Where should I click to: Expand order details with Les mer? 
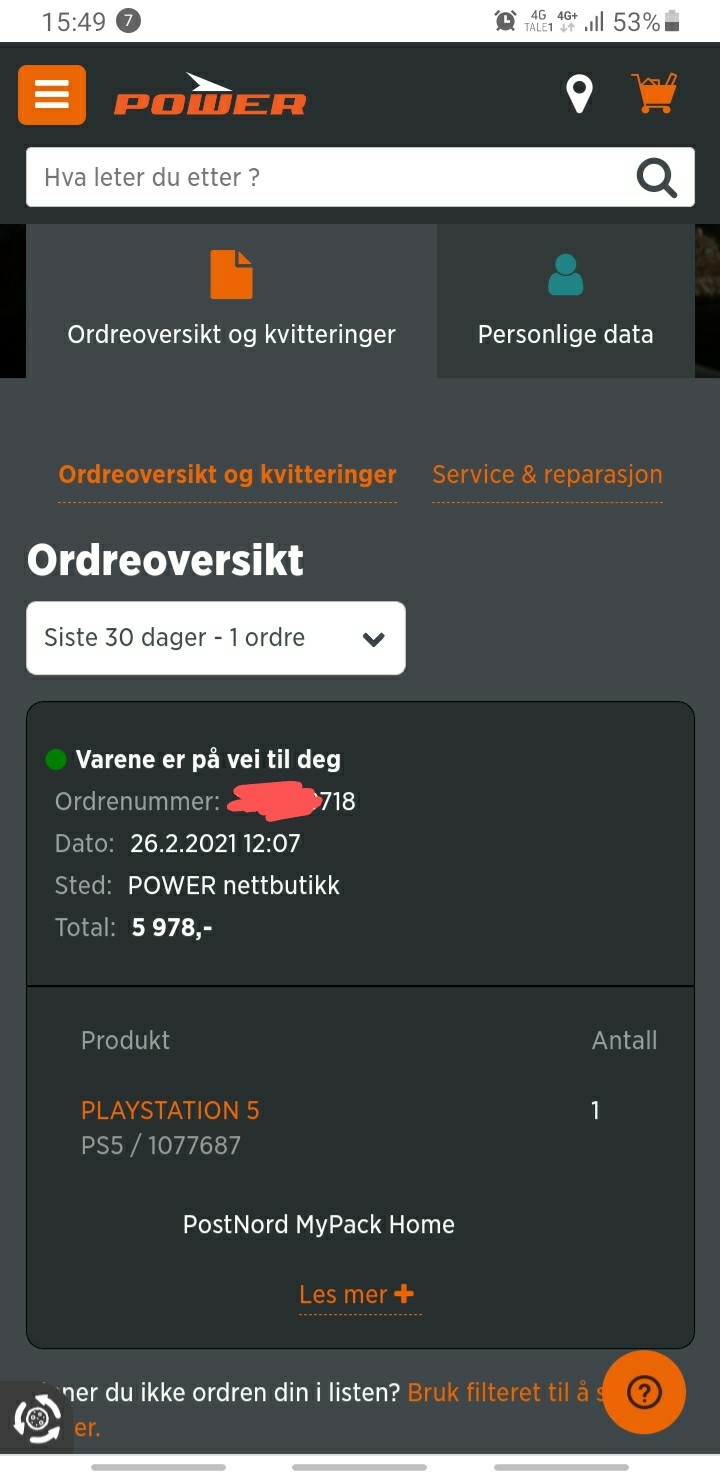(x=357, y=1294)
